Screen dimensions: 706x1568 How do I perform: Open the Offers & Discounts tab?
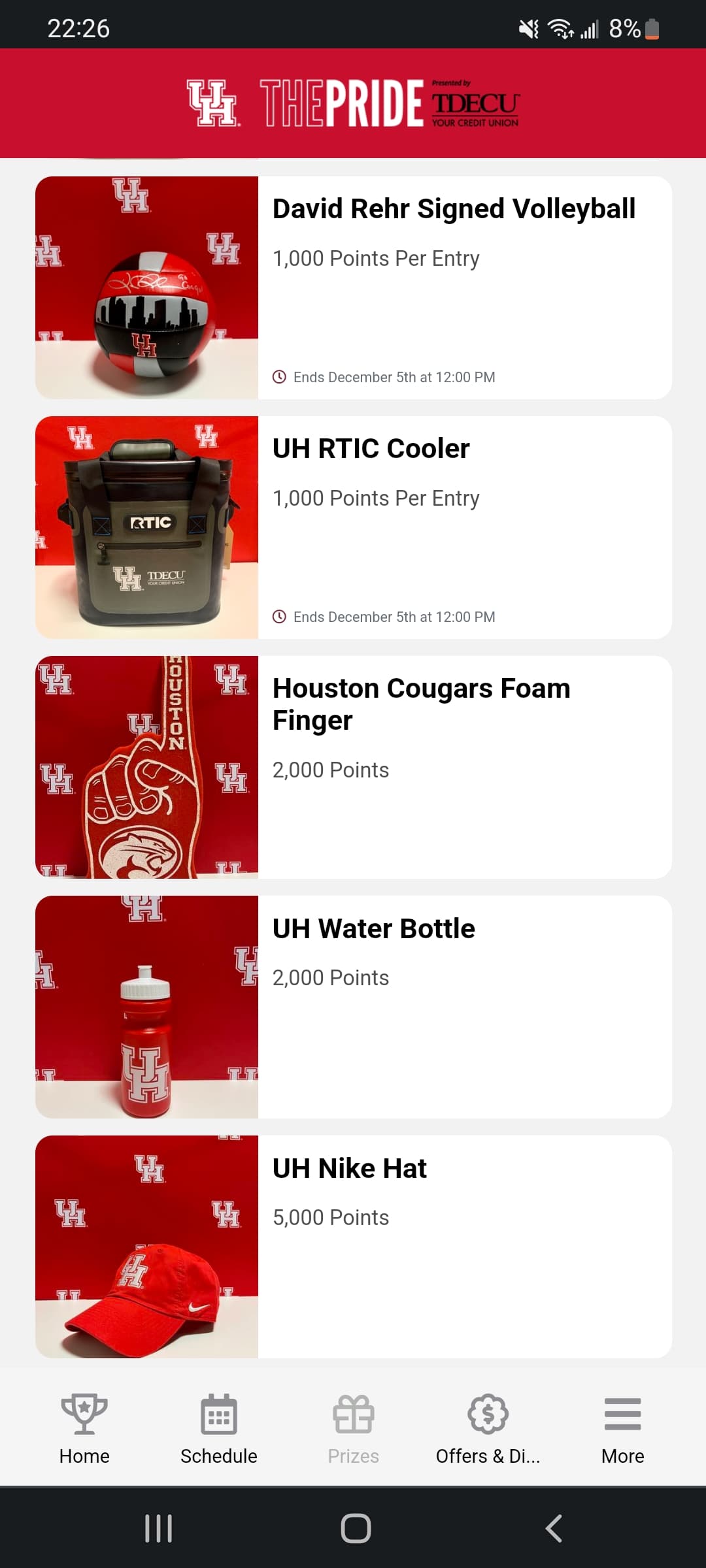pyautogui.click(x=488, y=1429)
